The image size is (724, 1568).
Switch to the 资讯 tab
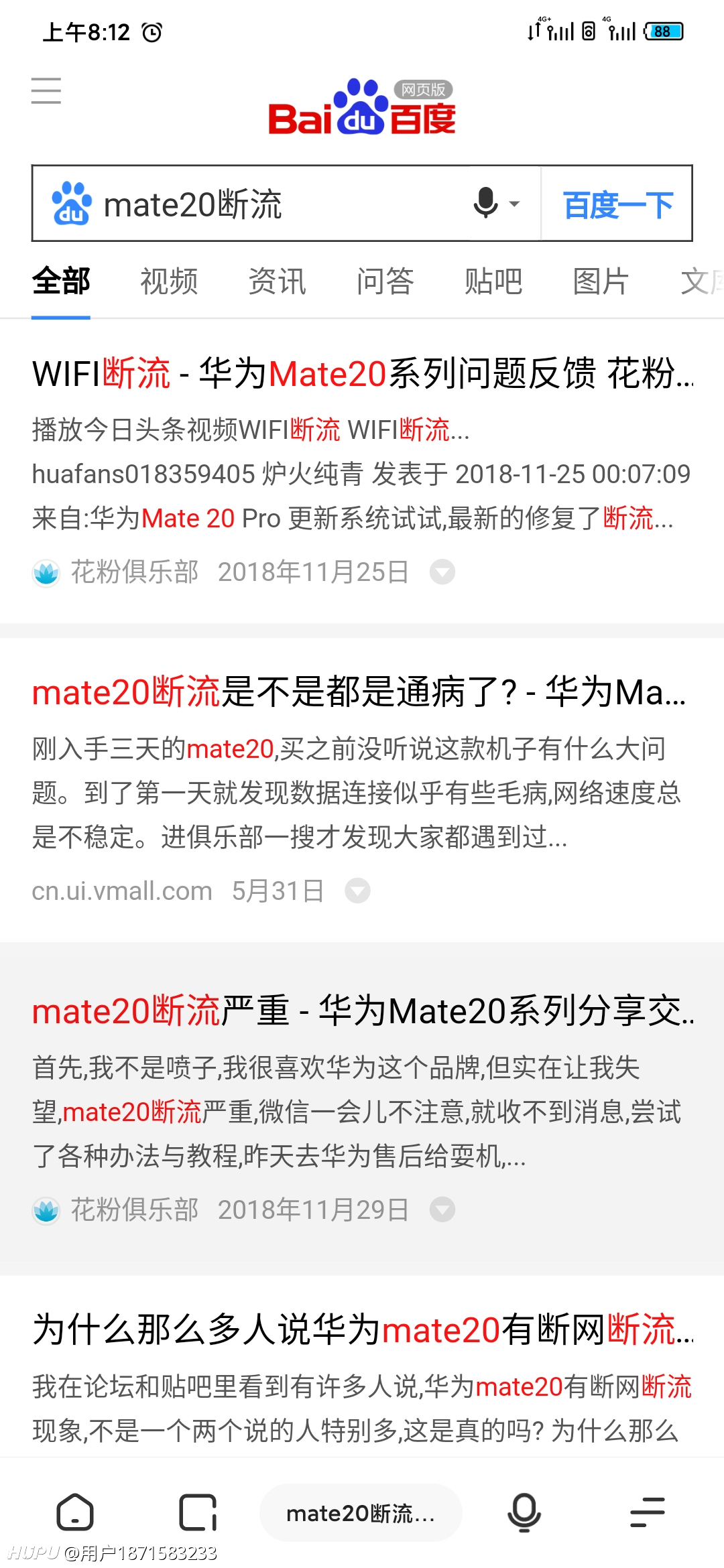[x=277, y=281]
